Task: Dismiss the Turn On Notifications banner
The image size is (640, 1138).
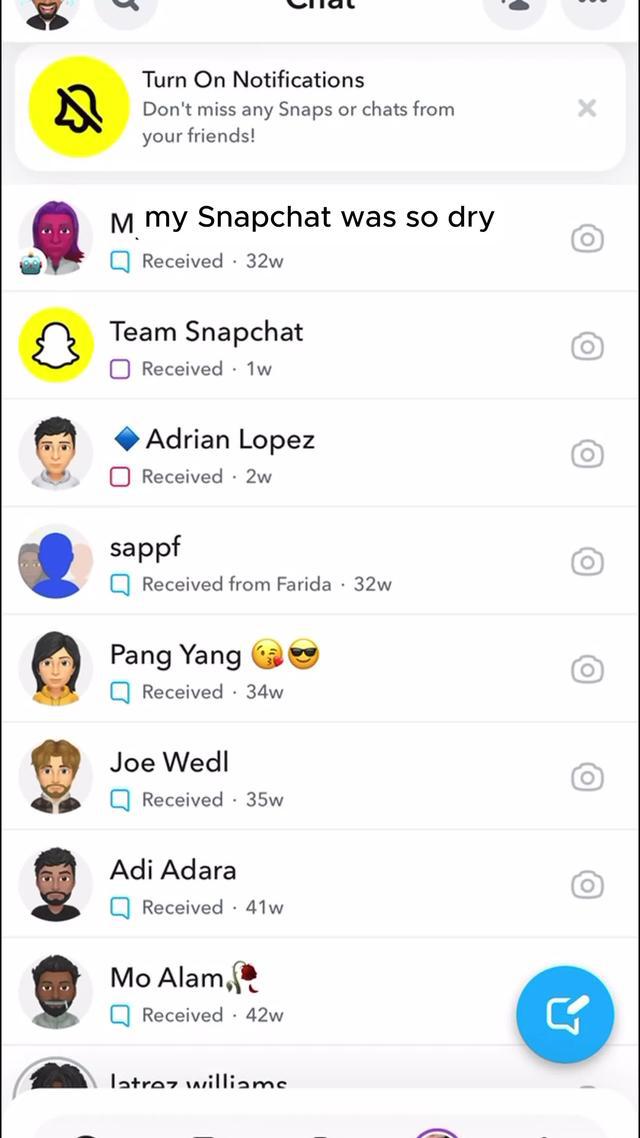Action: 587,108
